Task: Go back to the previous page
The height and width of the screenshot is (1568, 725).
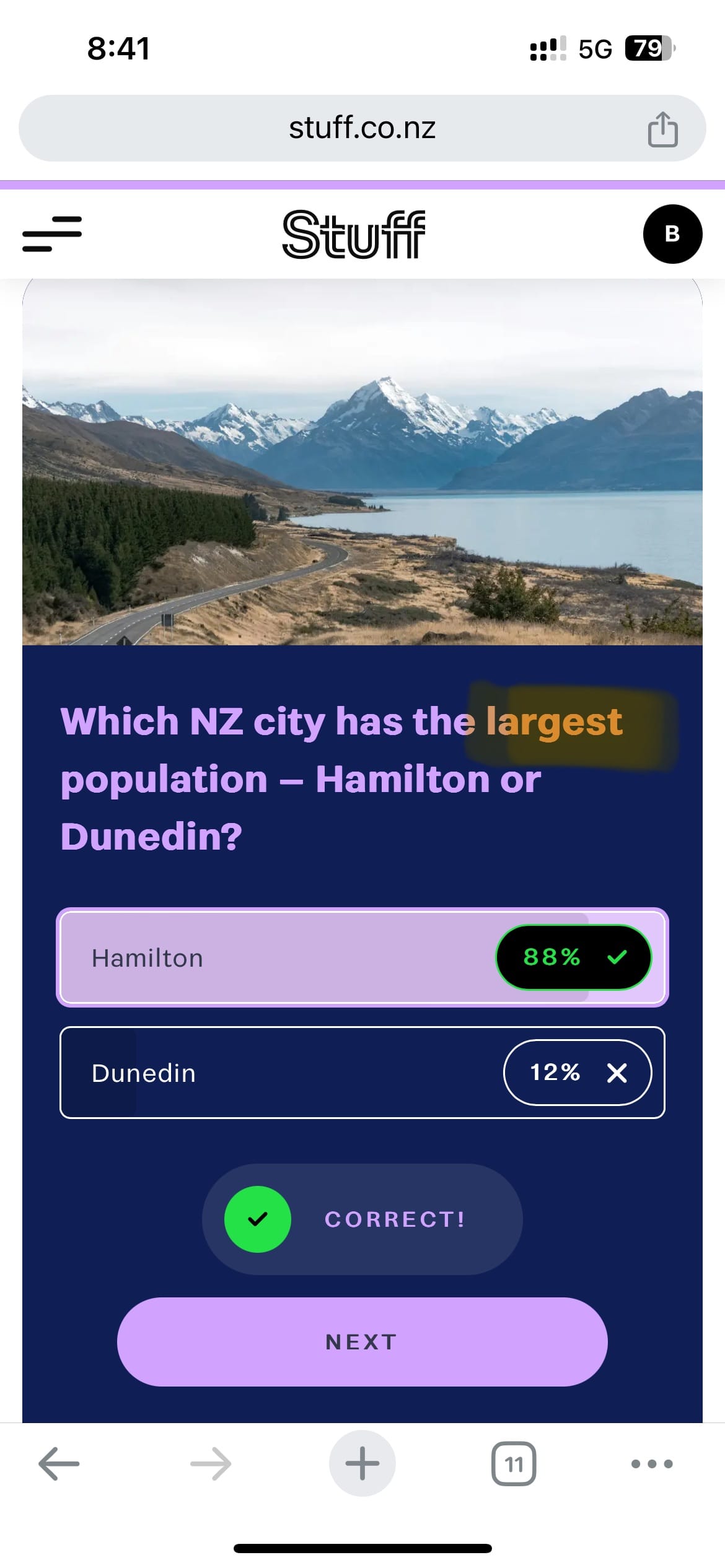Action: point(59,1464)
